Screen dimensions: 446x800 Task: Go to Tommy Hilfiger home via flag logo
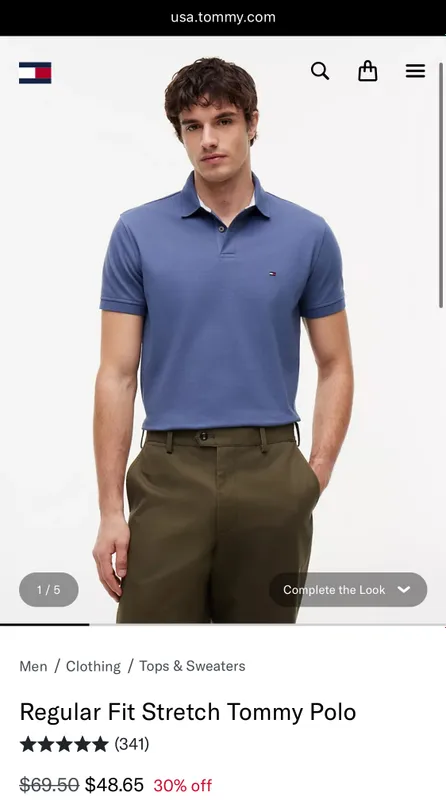[x=35, y=72]
